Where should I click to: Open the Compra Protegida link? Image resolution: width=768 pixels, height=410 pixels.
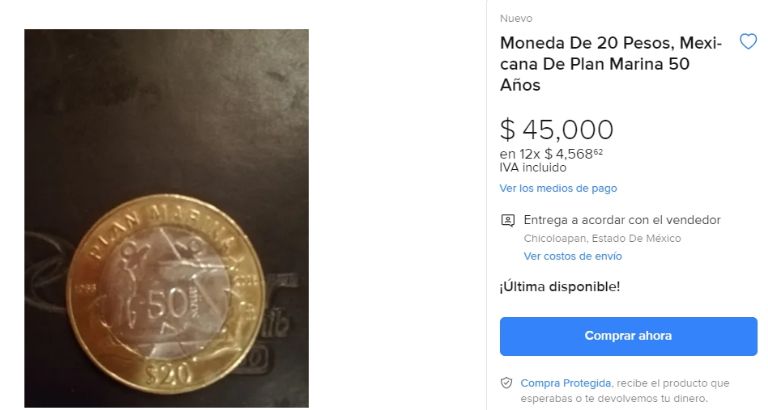(x=565, y=383)
